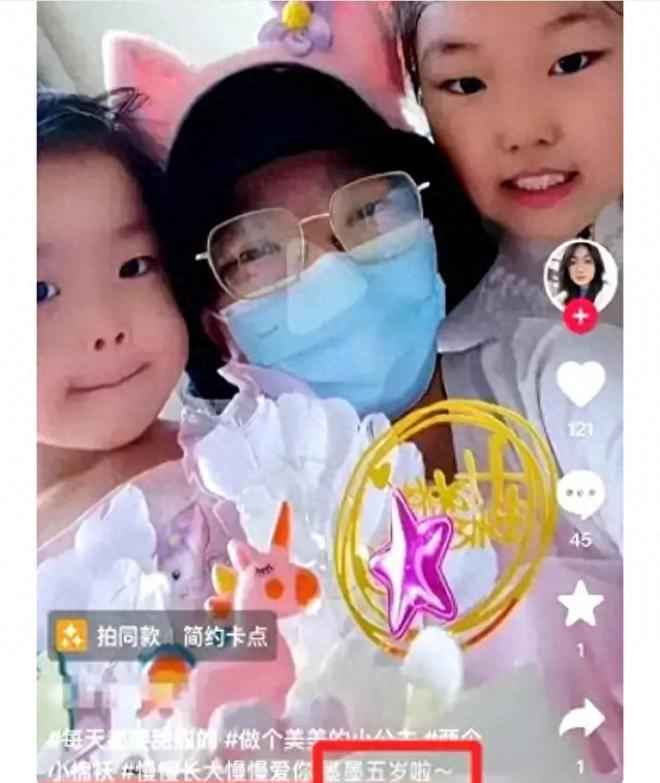Image resolution: width=660 pixels, height=783 pixels.
Task: Open the creator's profile avatar
Action: [x=579, y=273]
